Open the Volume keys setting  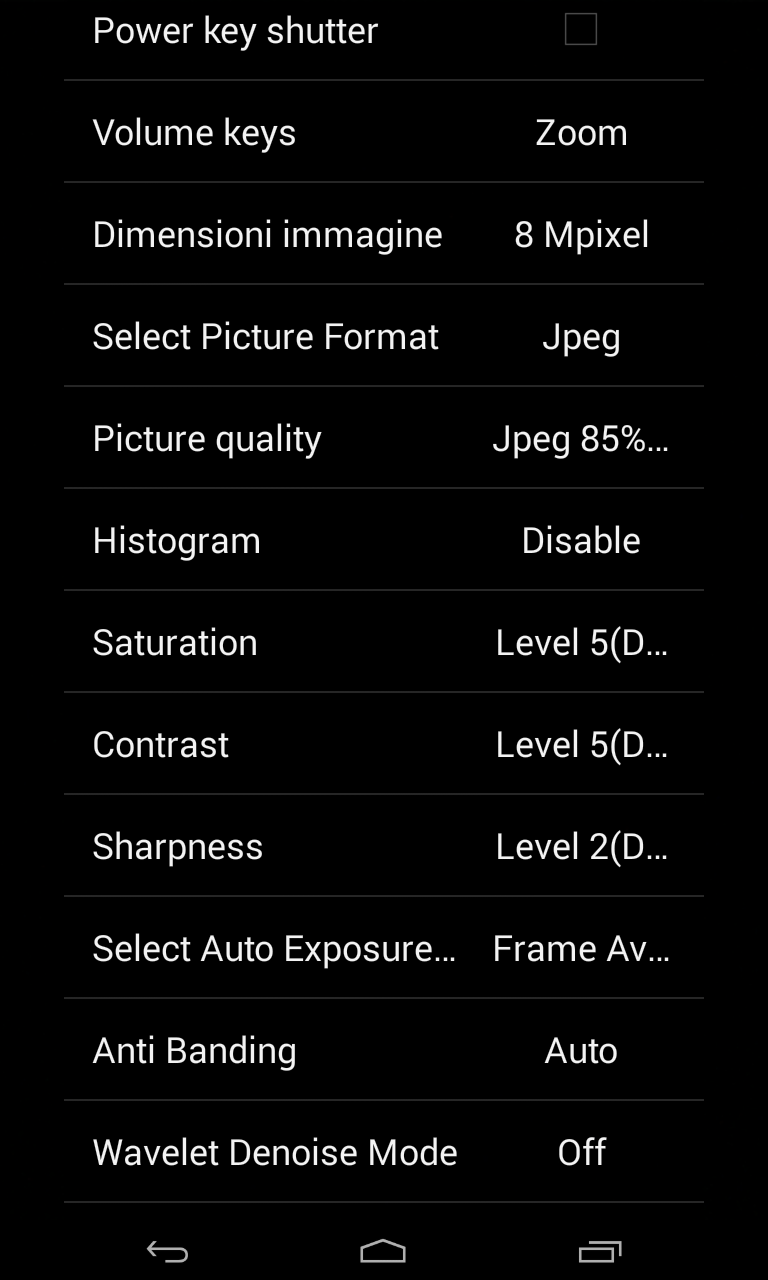pyautogui.click(x=384, y=132)
